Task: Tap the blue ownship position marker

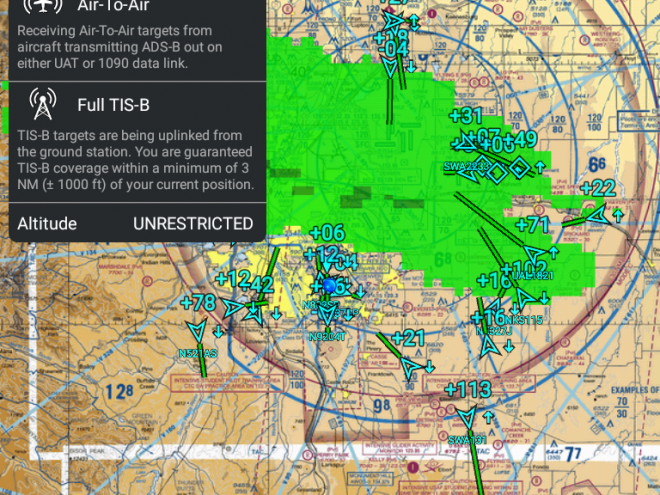Action: click(x=330, y=285)
